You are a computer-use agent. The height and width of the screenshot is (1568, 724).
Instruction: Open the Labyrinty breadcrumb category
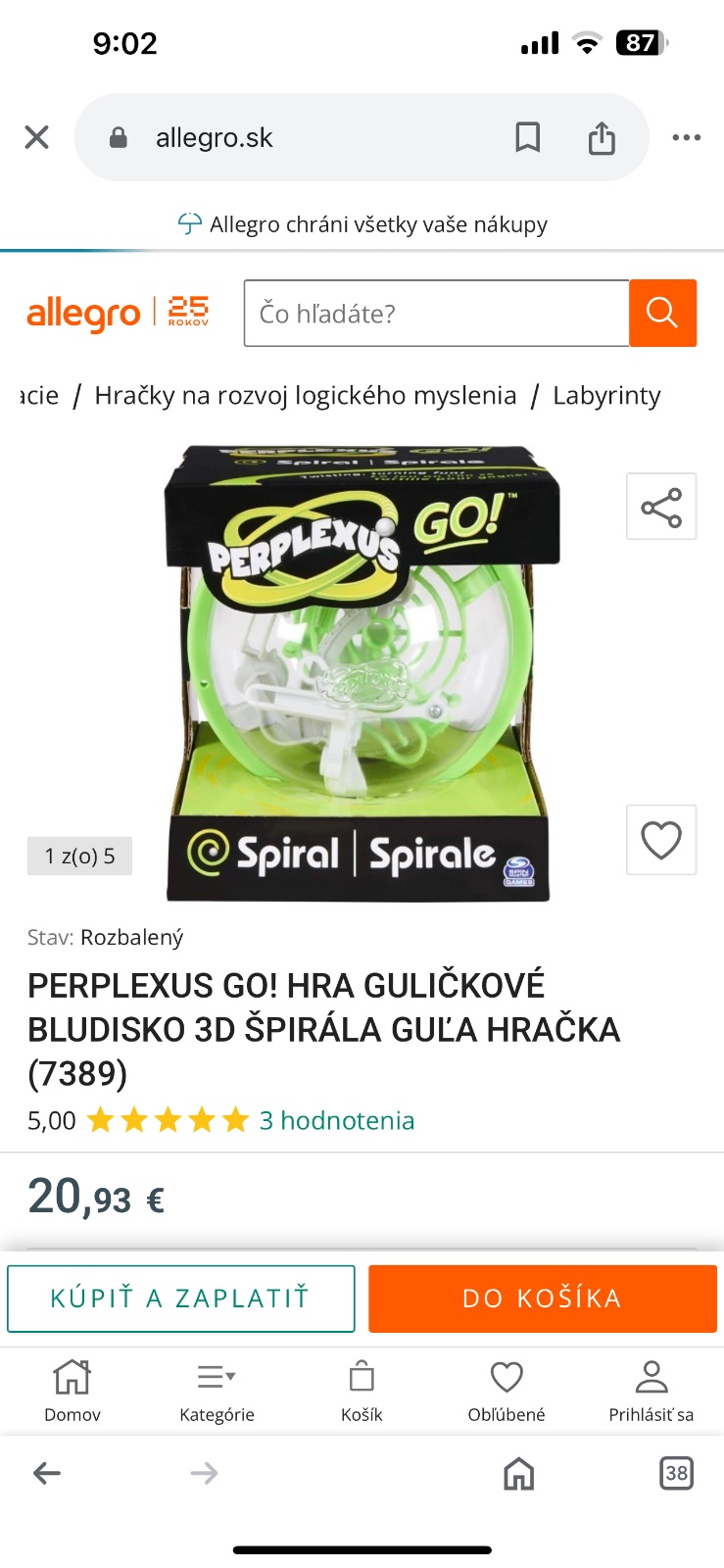(606, 395)
